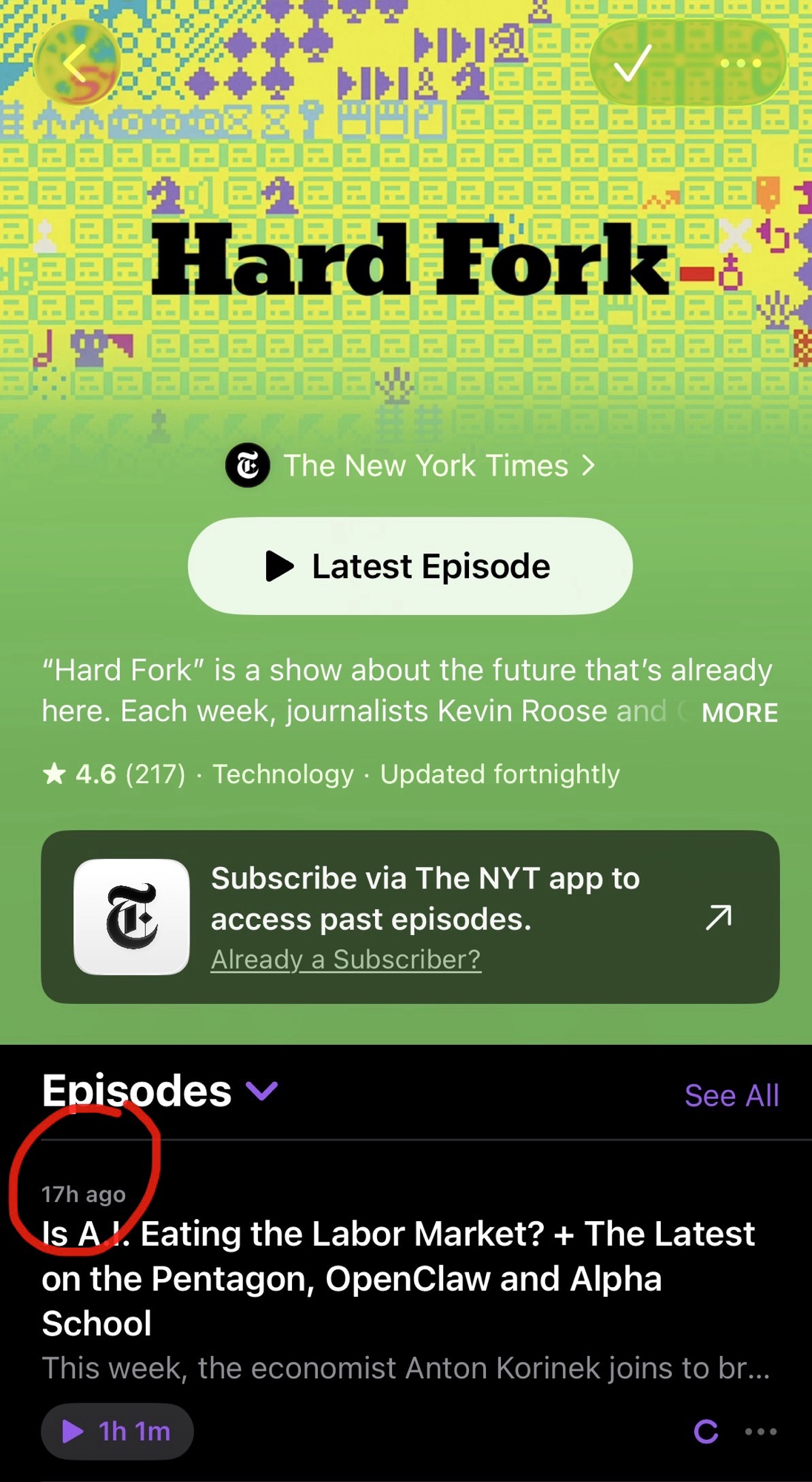Open The New York Times channel page

[x=411, y=466]
